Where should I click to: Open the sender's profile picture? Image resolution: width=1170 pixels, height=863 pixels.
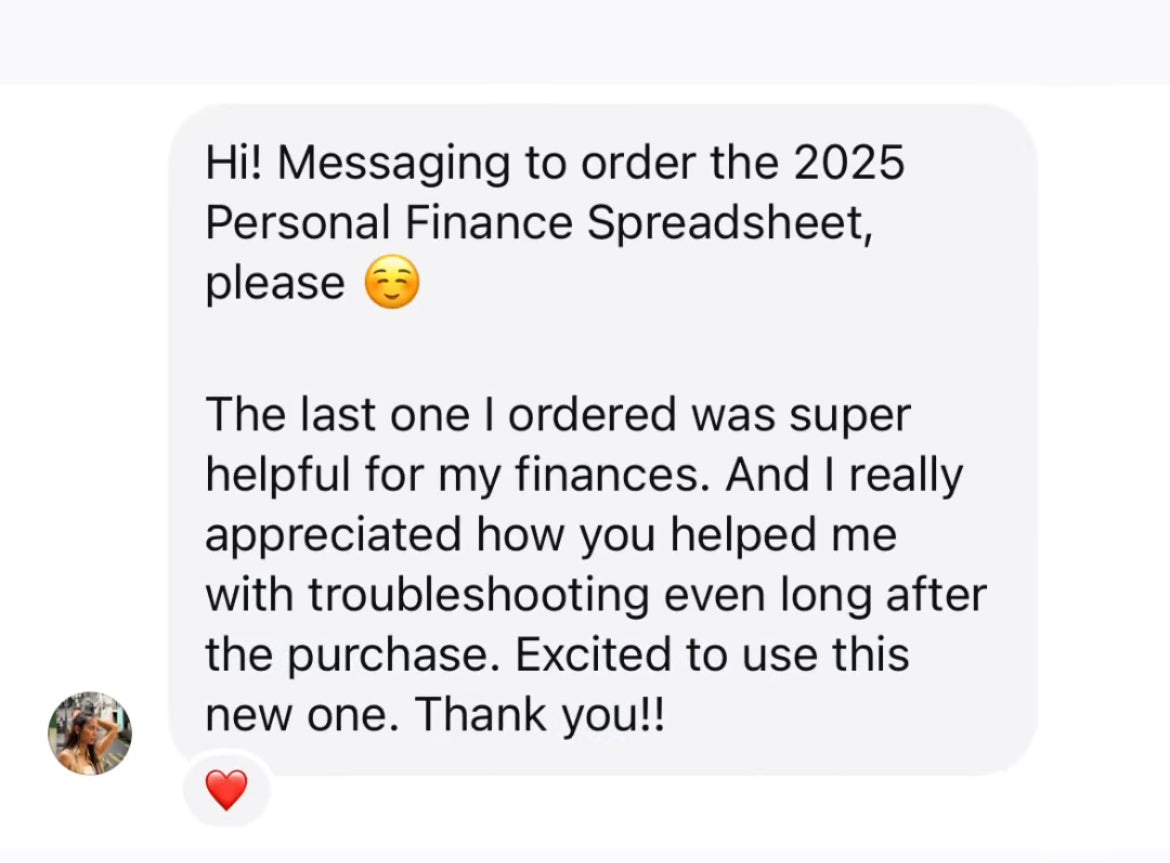(x=90, y=733)
